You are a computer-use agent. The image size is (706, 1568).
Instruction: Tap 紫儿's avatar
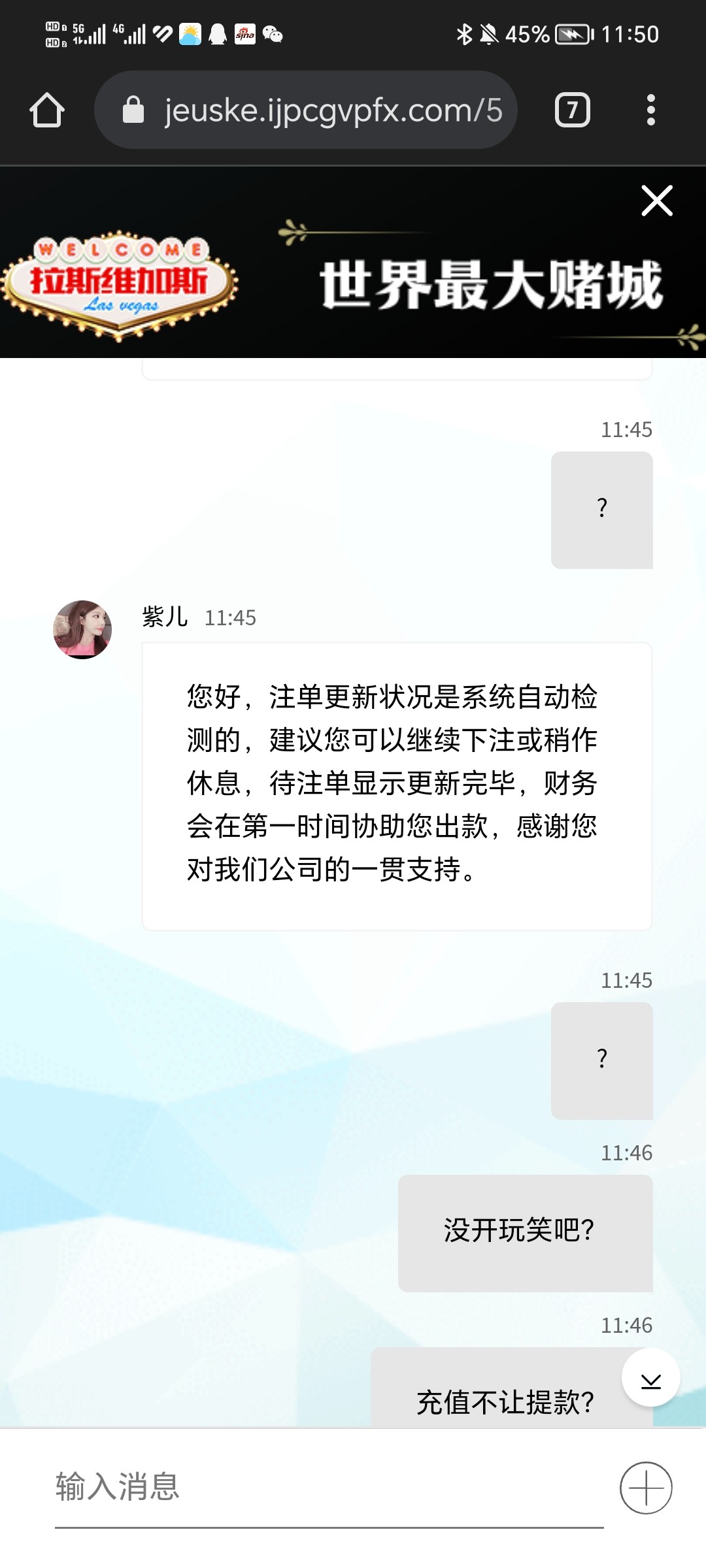(x=82, y=629)
